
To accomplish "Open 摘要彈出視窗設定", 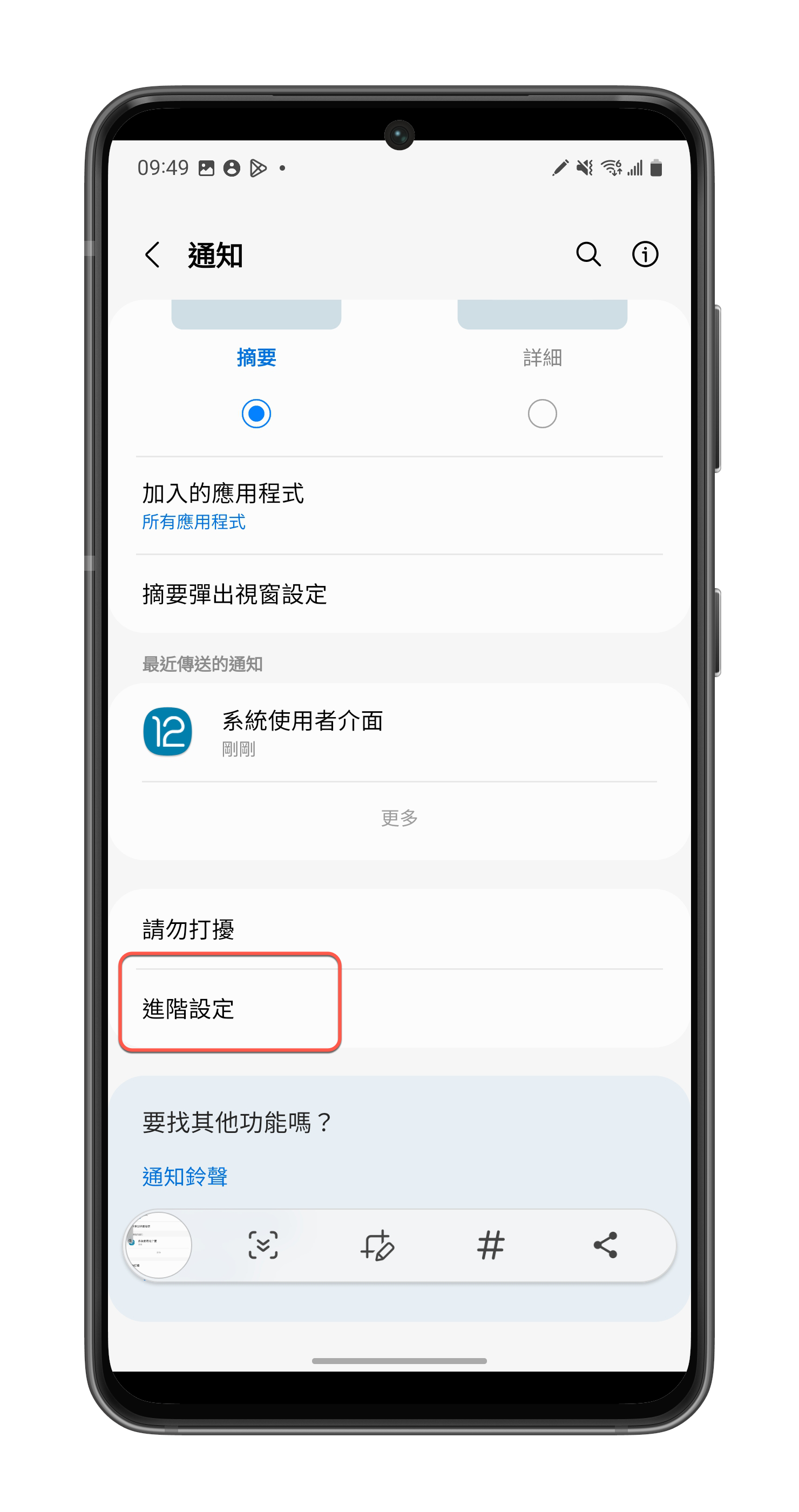I will [399, 594].
